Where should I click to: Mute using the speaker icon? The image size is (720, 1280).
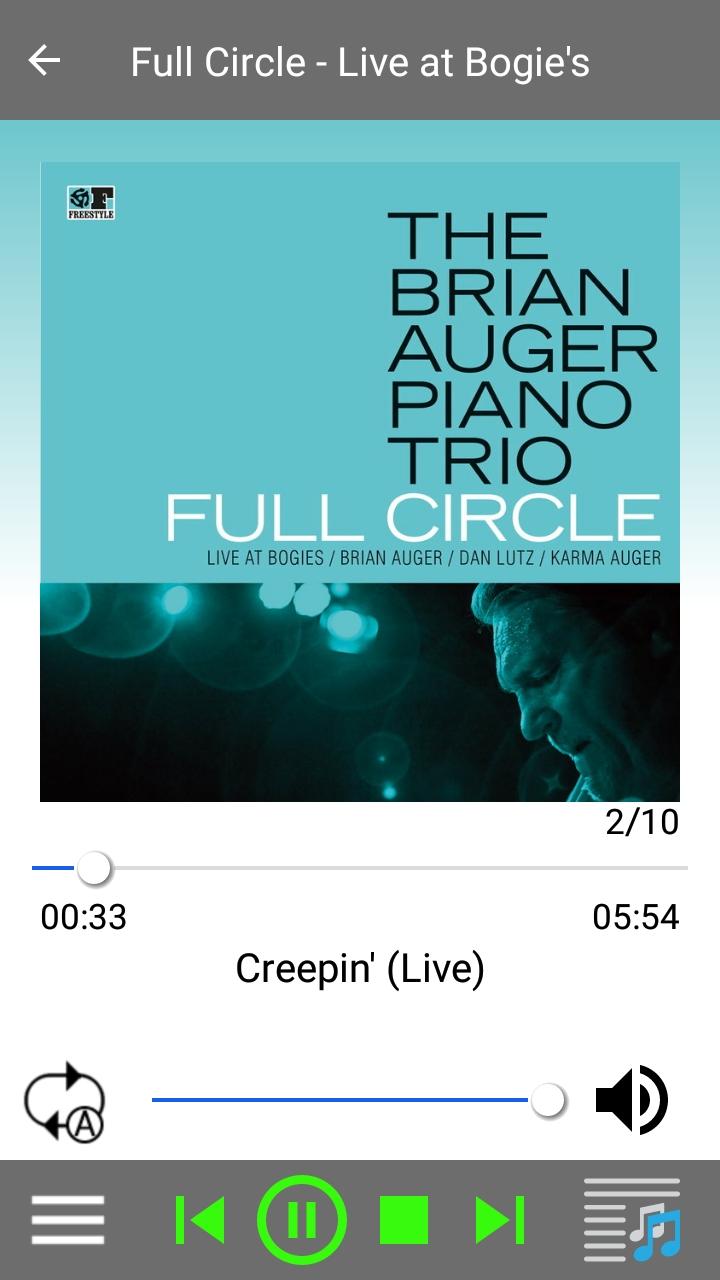632,1100
